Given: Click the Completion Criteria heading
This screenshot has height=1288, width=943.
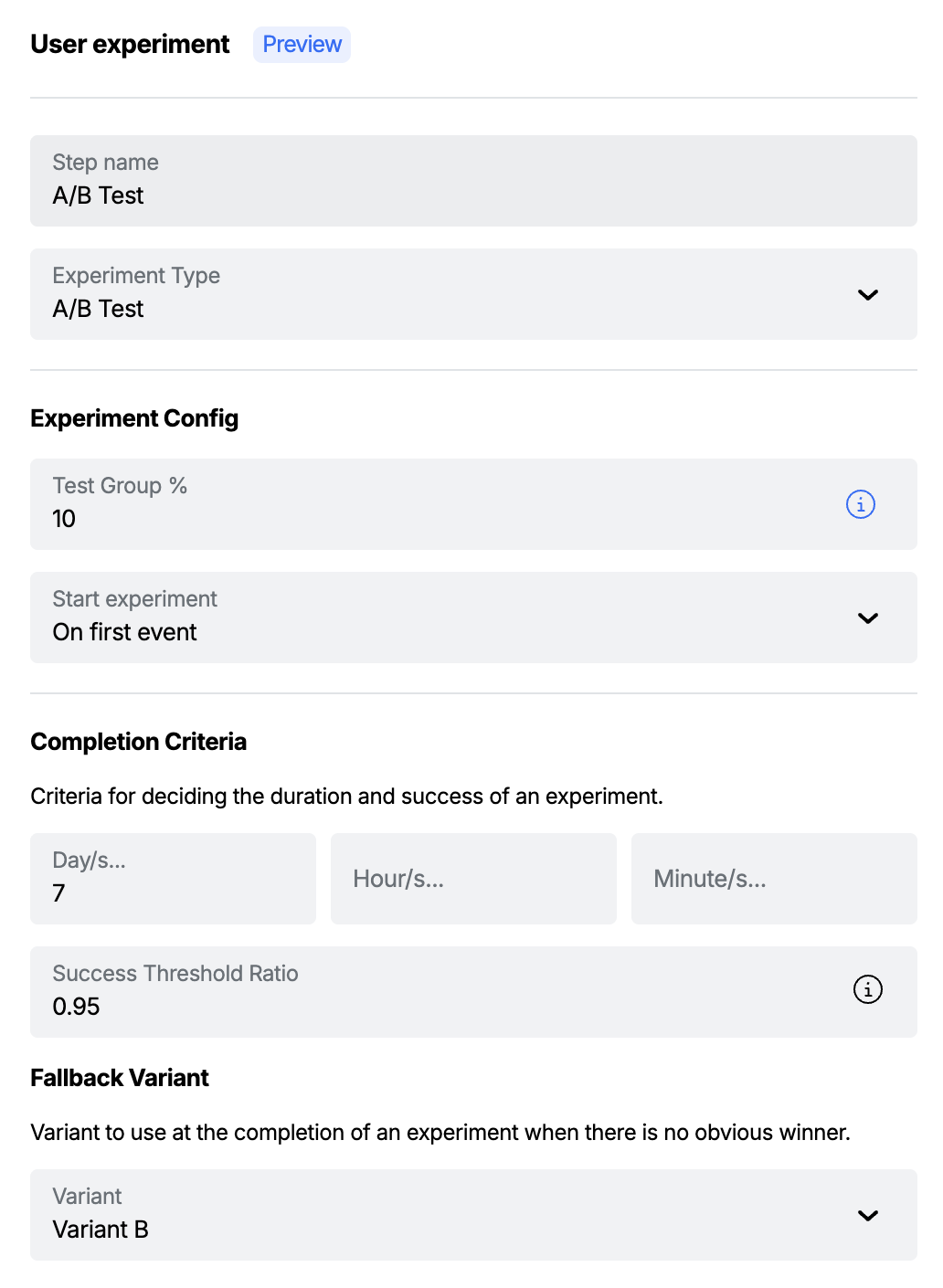Looking at the screenshot, I should pyautogui.click(x=138, y=742).
